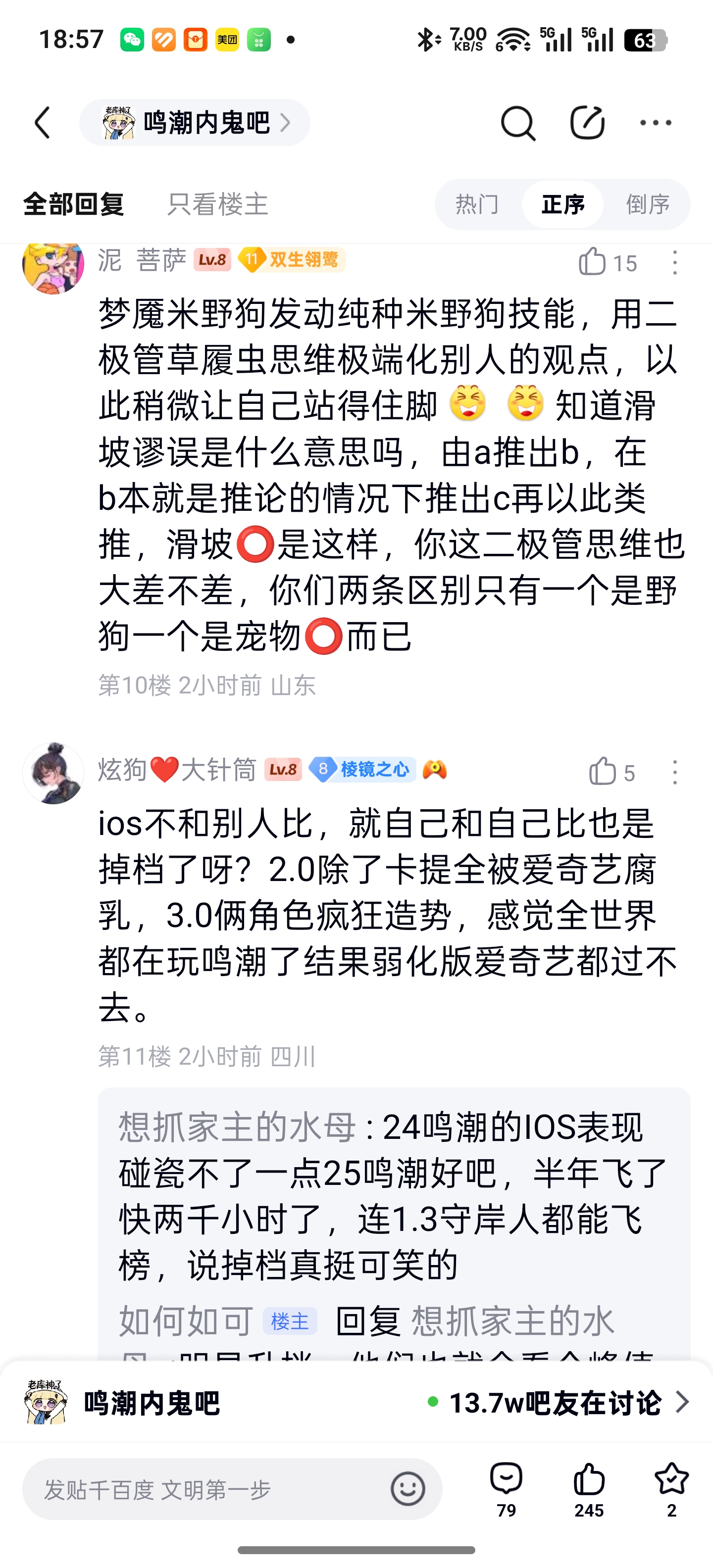The width and height of the screenshot is (713, 1568).
Task: Open the three-dot overflow menu in header
Action: click(x=656, y=123)
